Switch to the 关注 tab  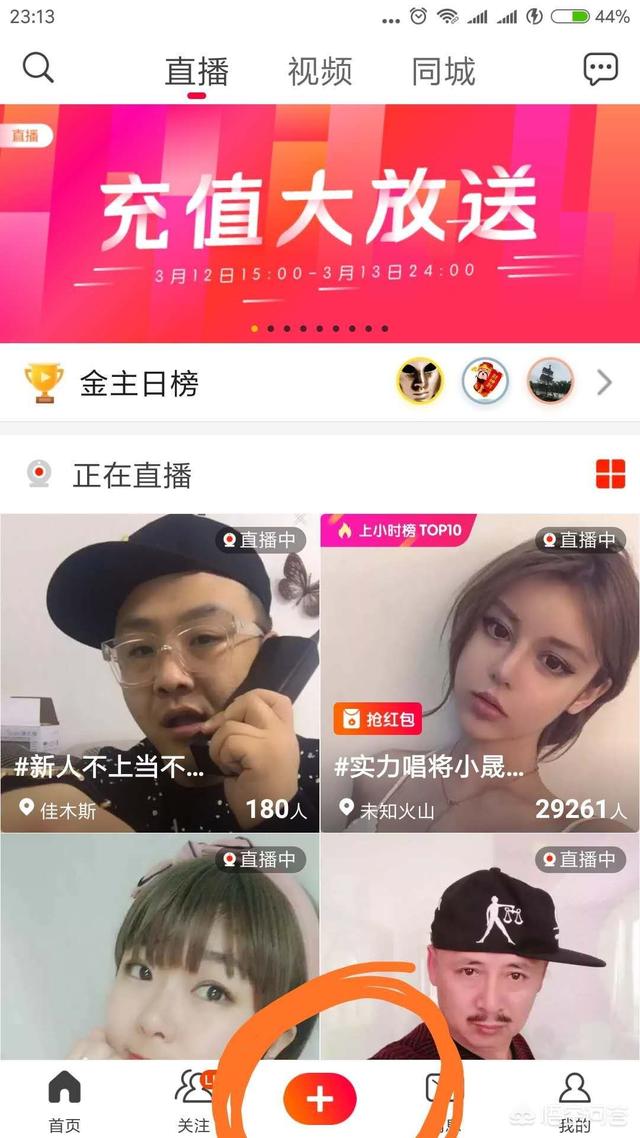point(193,1101)
